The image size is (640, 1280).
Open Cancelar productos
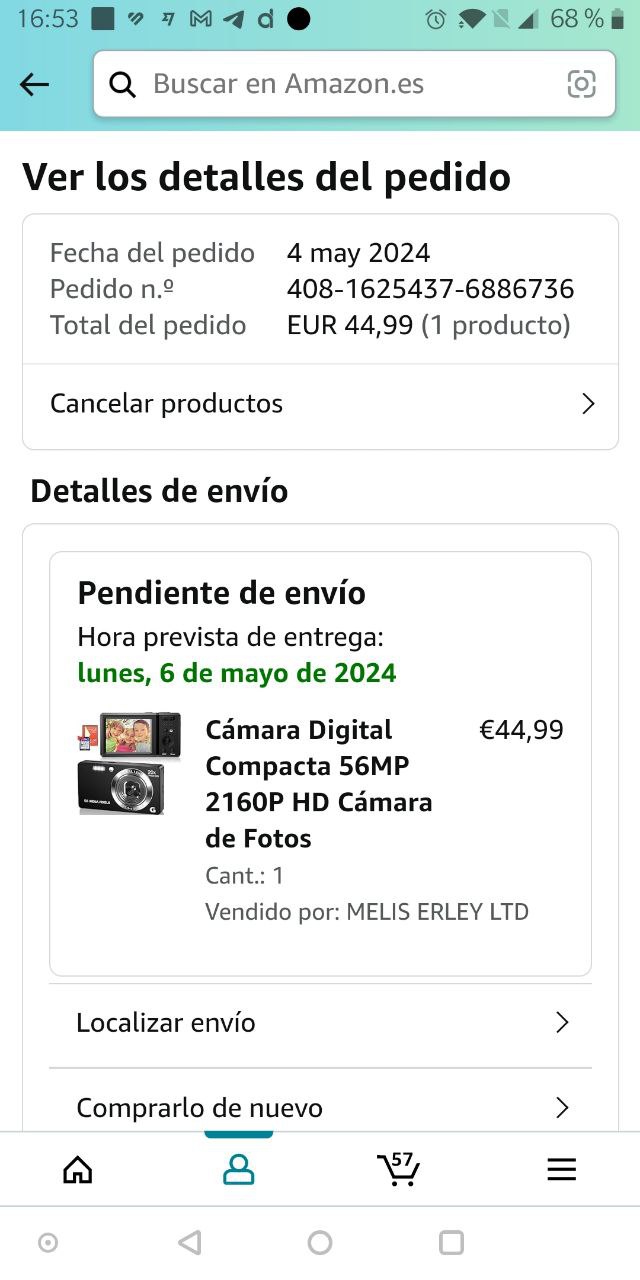(x=320, y=404)
